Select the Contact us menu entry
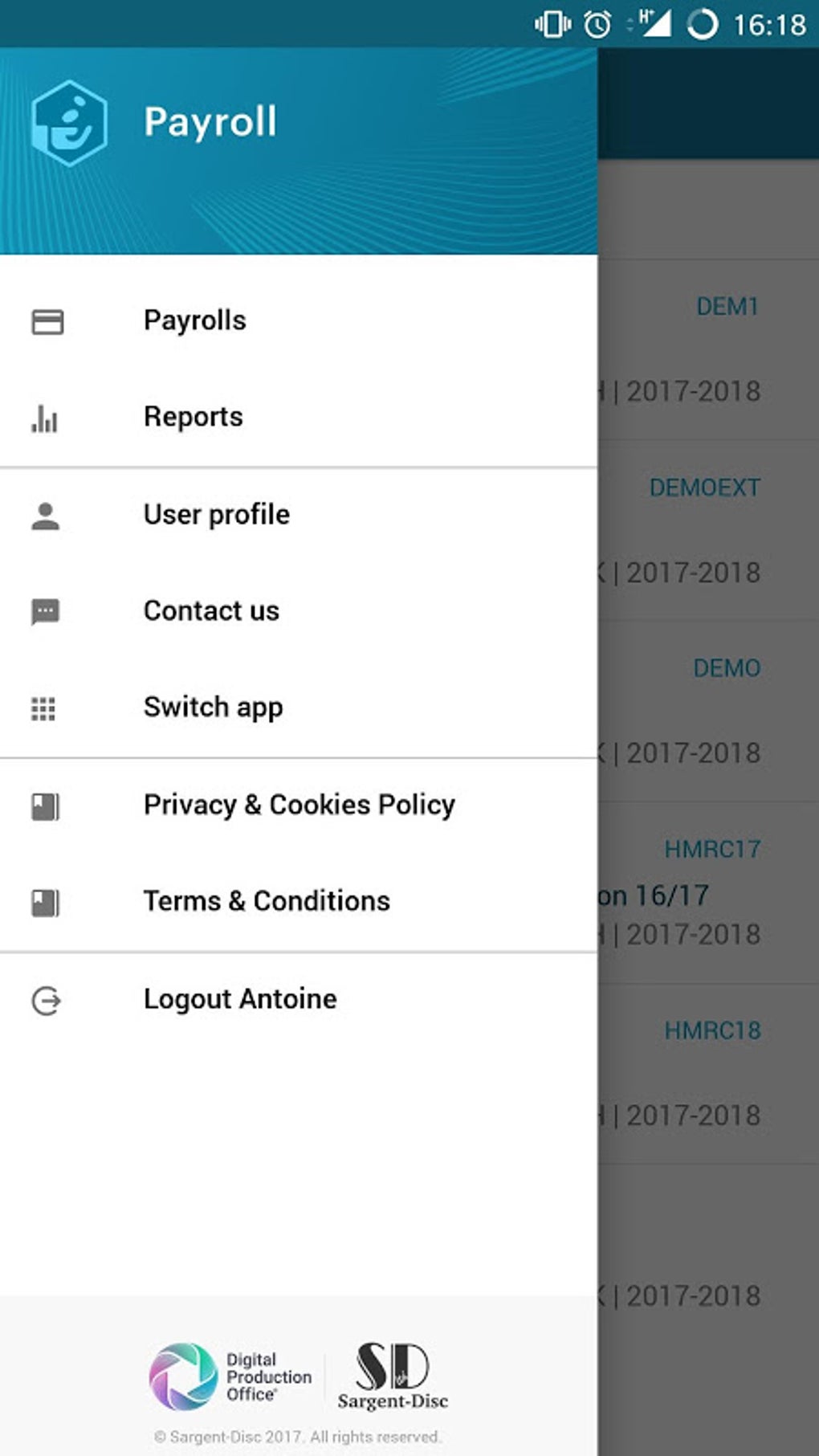 (210, 611)
